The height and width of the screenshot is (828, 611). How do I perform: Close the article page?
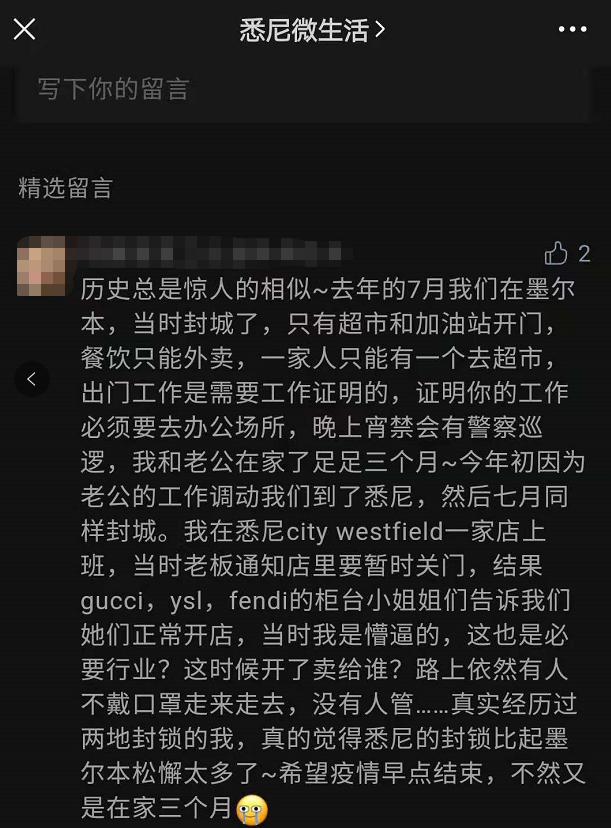[24, 29]
